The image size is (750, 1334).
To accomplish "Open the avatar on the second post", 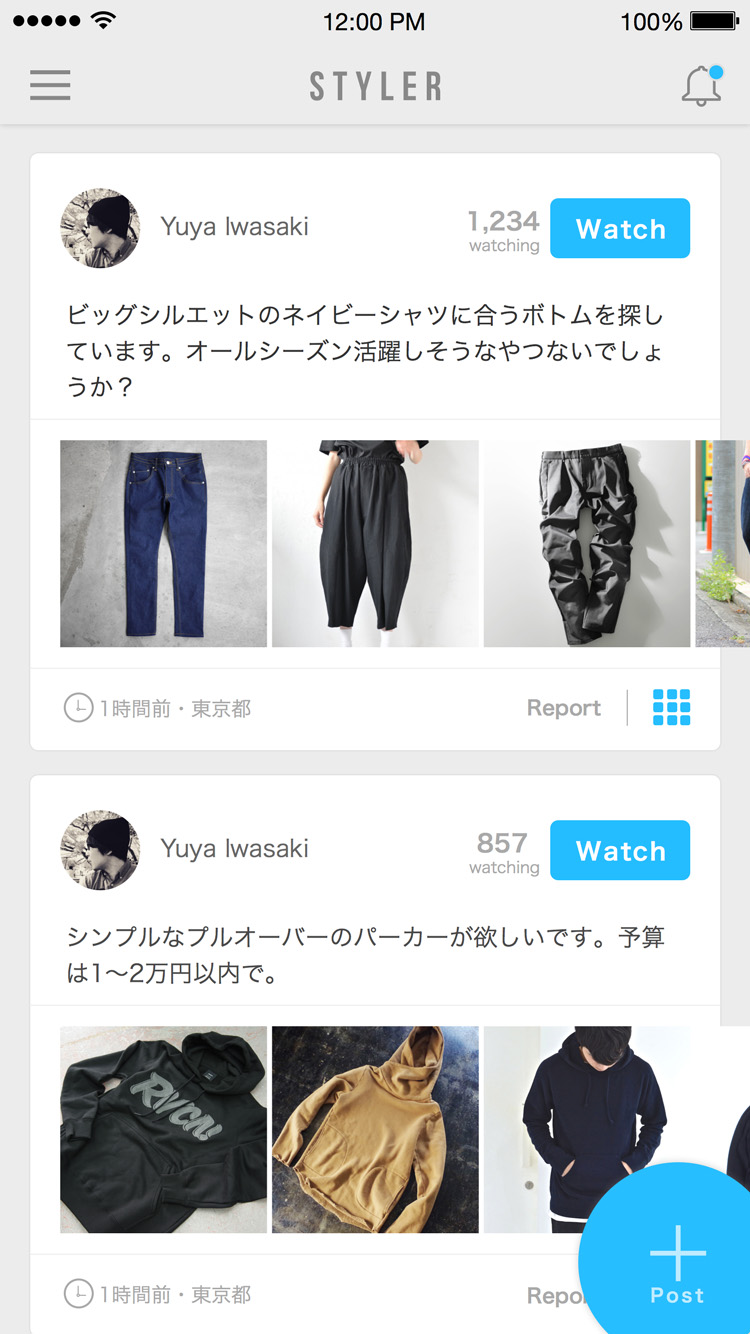I will pyautogui.click(x=100, y=850).
